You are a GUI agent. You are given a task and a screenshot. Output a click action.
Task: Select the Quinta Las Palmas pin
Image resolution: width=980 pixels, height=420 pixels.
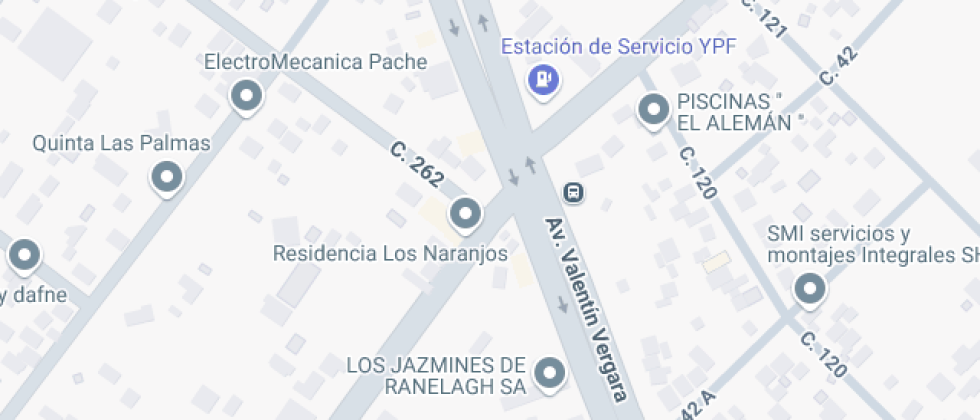(x=166, y=178)
